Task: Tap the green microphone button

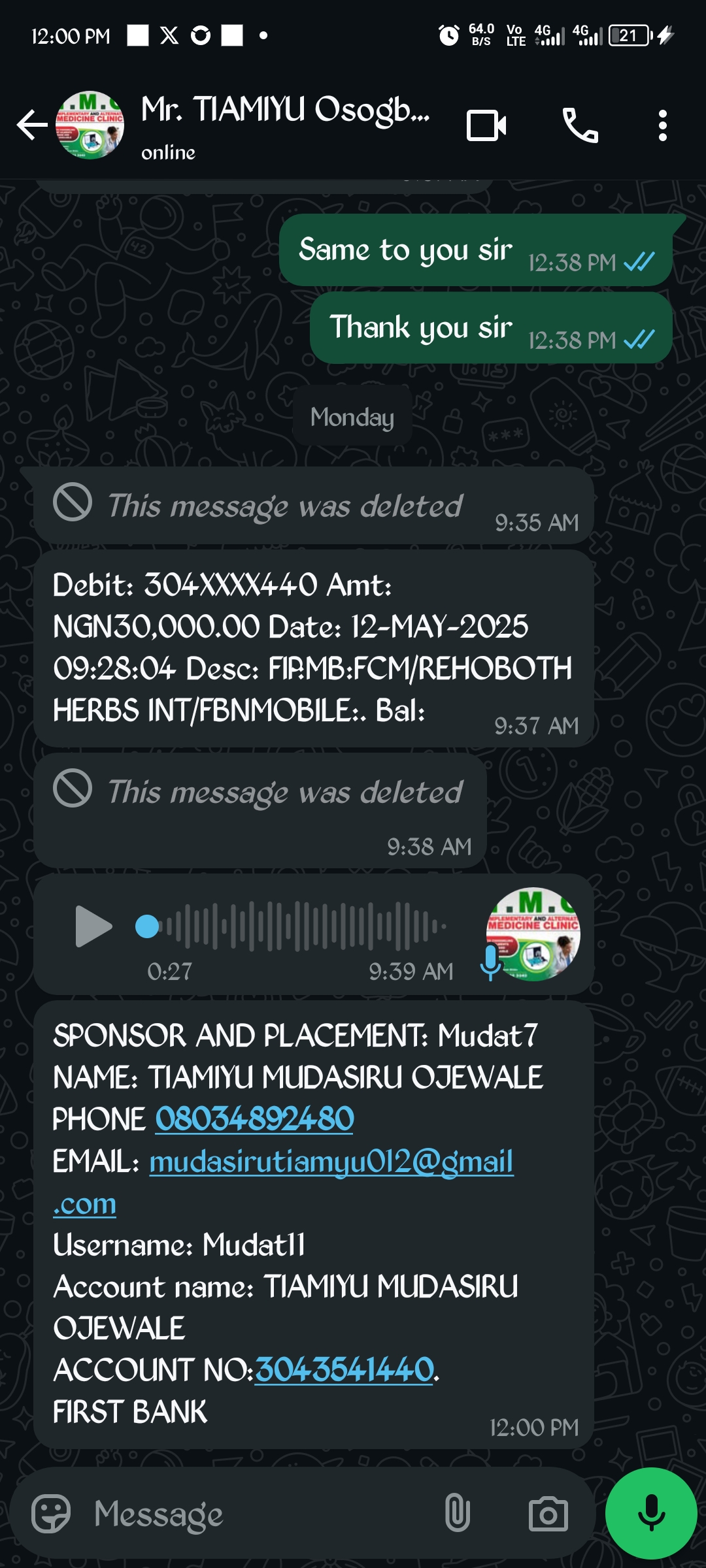Action: [651, 1513]
